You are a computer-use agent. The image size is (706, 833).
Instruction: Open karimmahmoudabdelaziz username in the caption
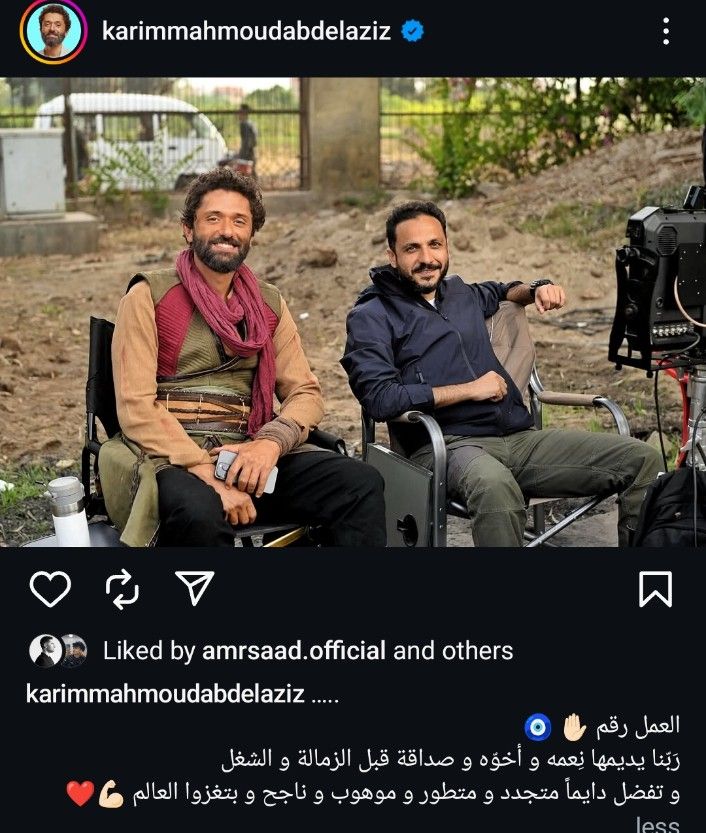click(166, 694)
